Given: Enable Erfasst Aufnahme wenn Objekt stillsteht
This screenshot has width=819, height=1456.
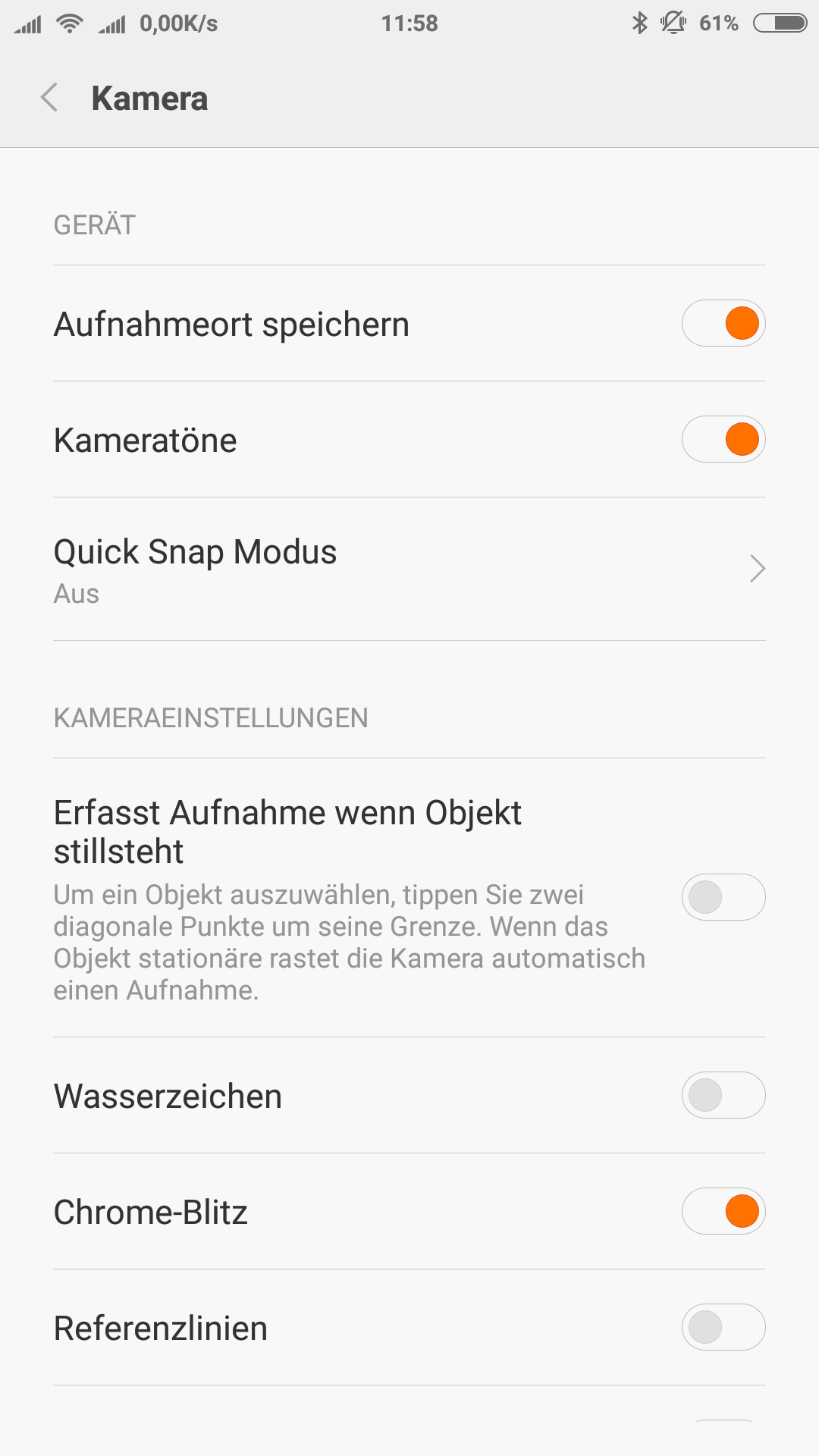Looking at the screenshot, I should click(x=723, y=897).
